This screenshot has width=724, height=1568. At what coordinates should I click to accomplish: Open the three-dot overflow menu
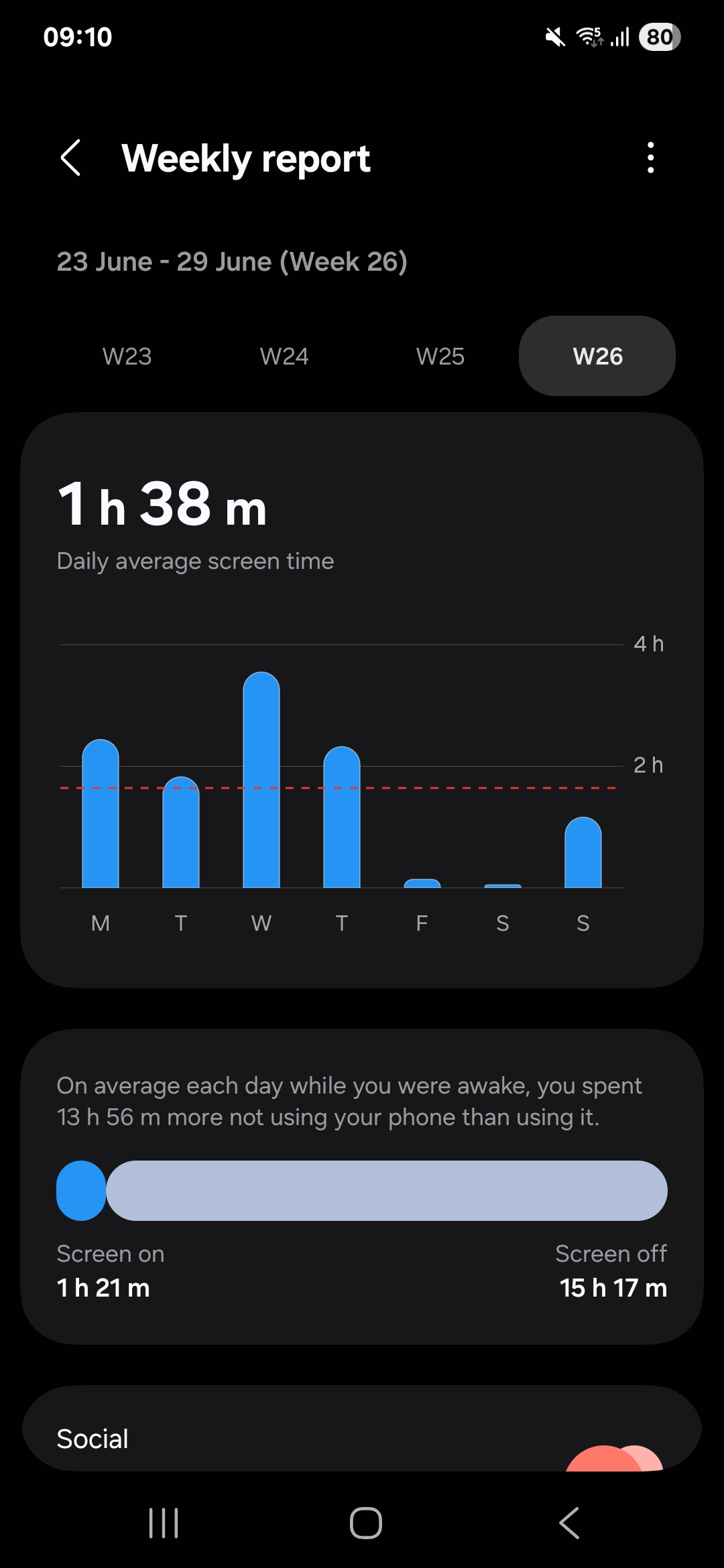coord(650,158)
